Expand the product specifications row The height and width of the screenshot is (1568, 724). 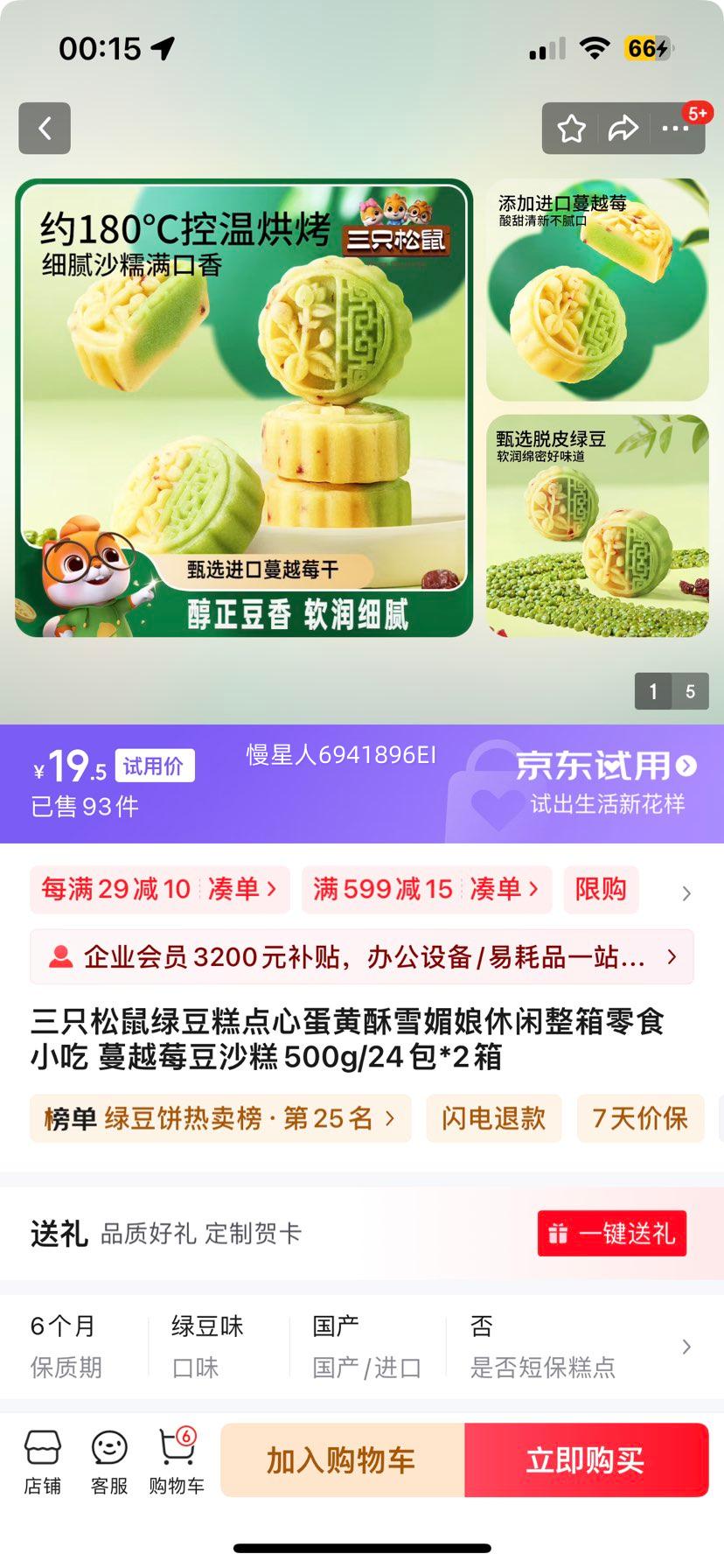click(x=686, y=1347)
